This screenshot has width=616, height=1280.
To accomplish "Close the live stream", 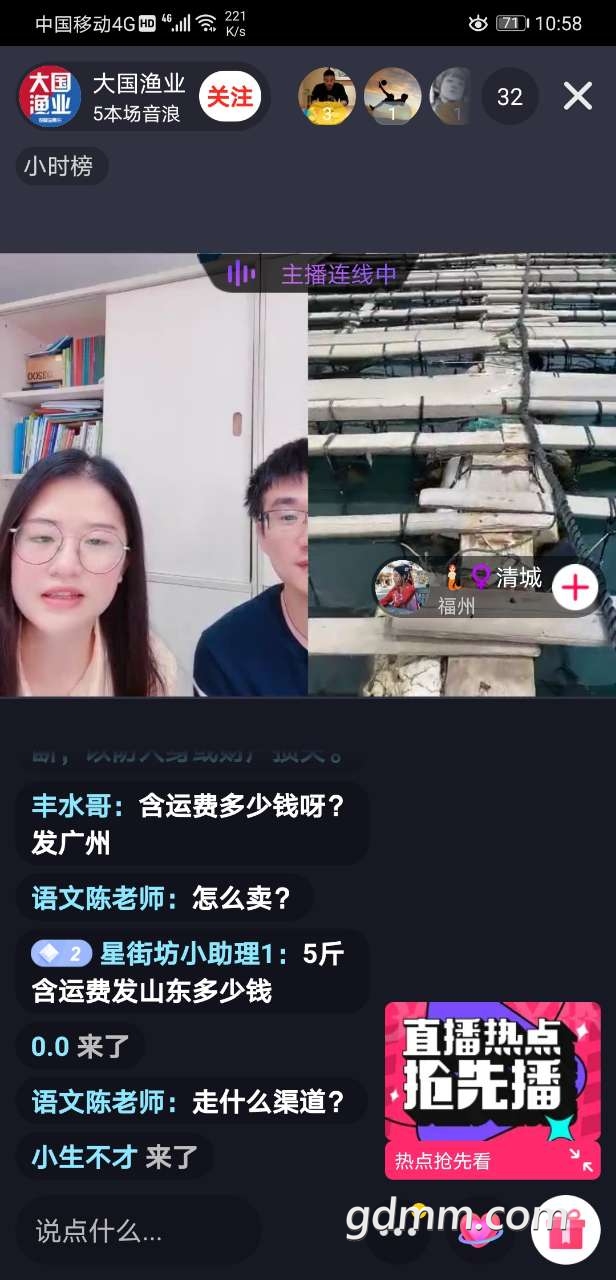I will (x=578, y=96).
